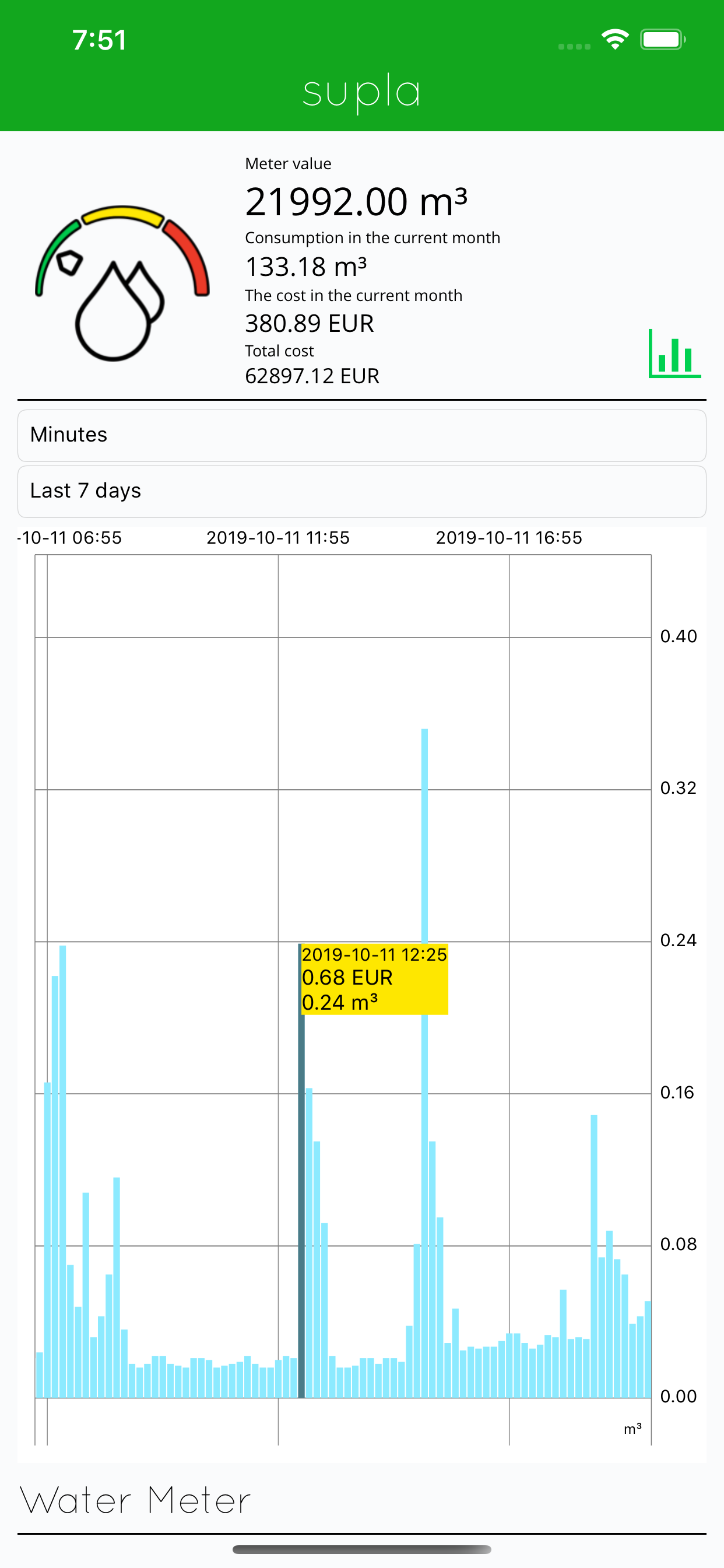The image size is (724, 1568).
Task: Tap the home indicator bar at bottom
Action: [x=361, y=1549]
